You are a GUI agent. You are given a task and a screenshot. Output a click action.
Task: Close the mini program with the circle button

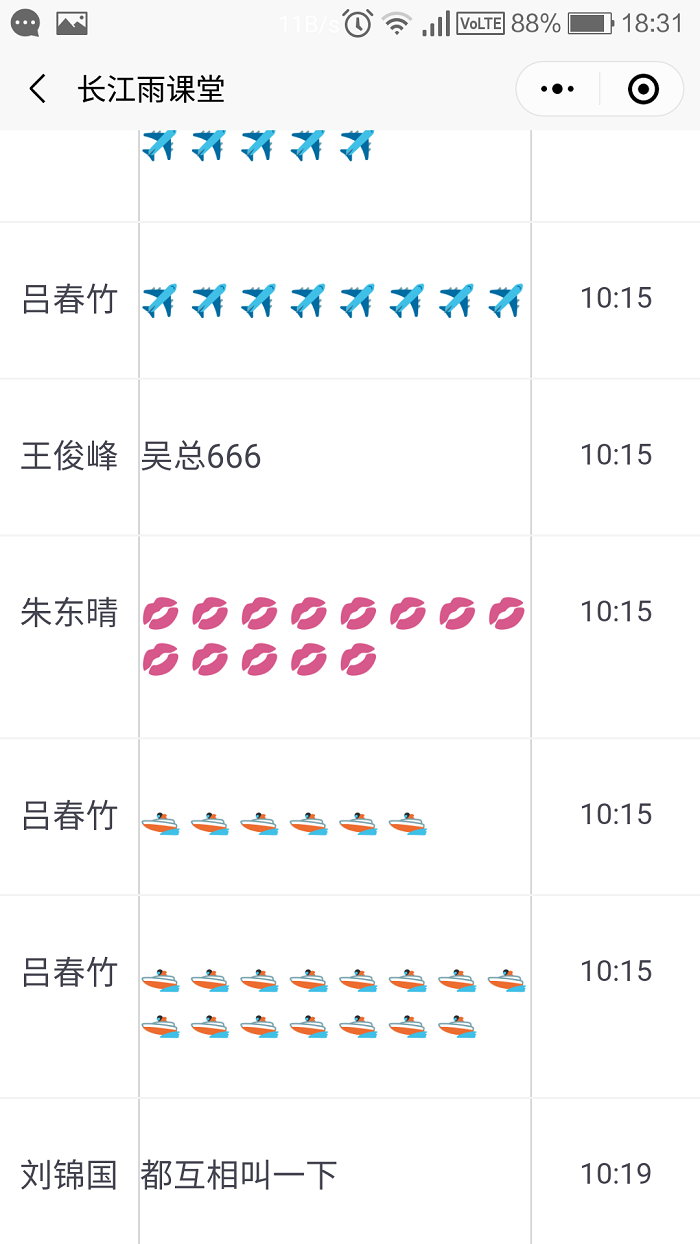(643, 89)
